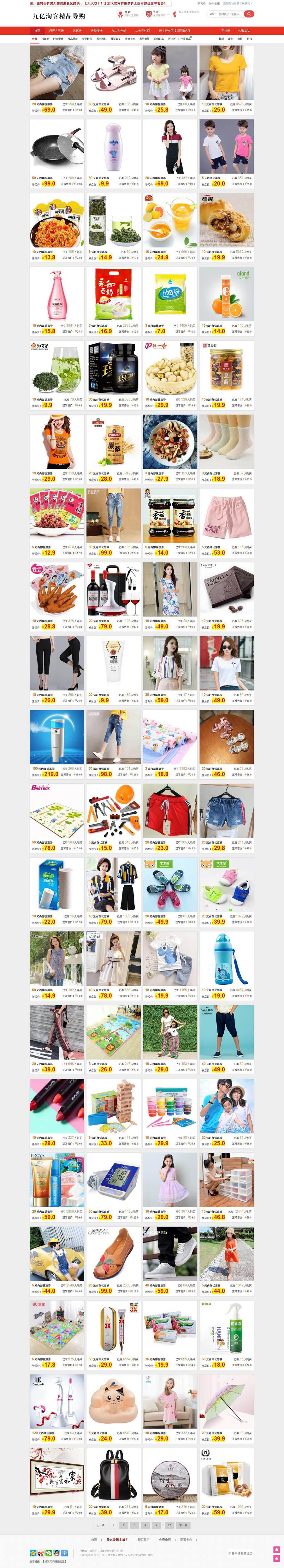Go to the next page (下一页)
The height and width of the screenshot is (1568, 284).
pos(183,1525)
